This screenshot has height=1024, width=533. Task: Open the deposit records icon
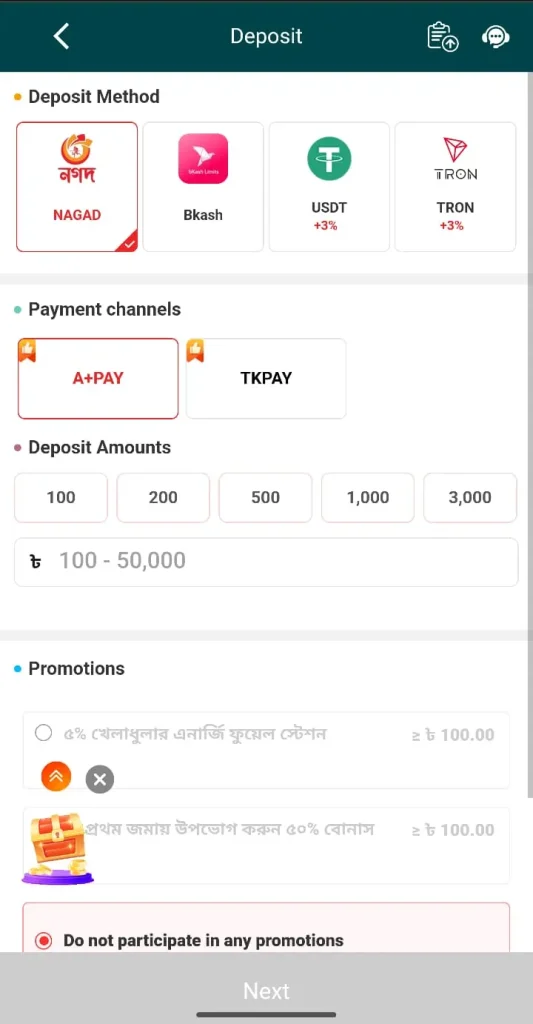coord(442,37)
